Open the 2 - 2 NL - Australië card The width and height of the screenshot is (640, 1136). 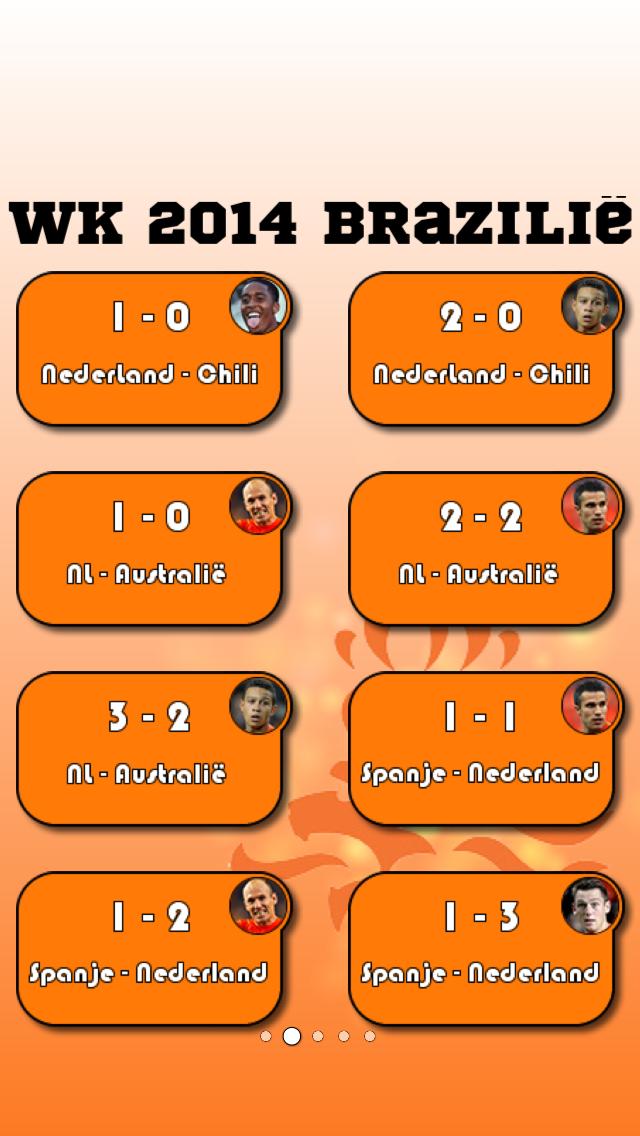point(481,548)
